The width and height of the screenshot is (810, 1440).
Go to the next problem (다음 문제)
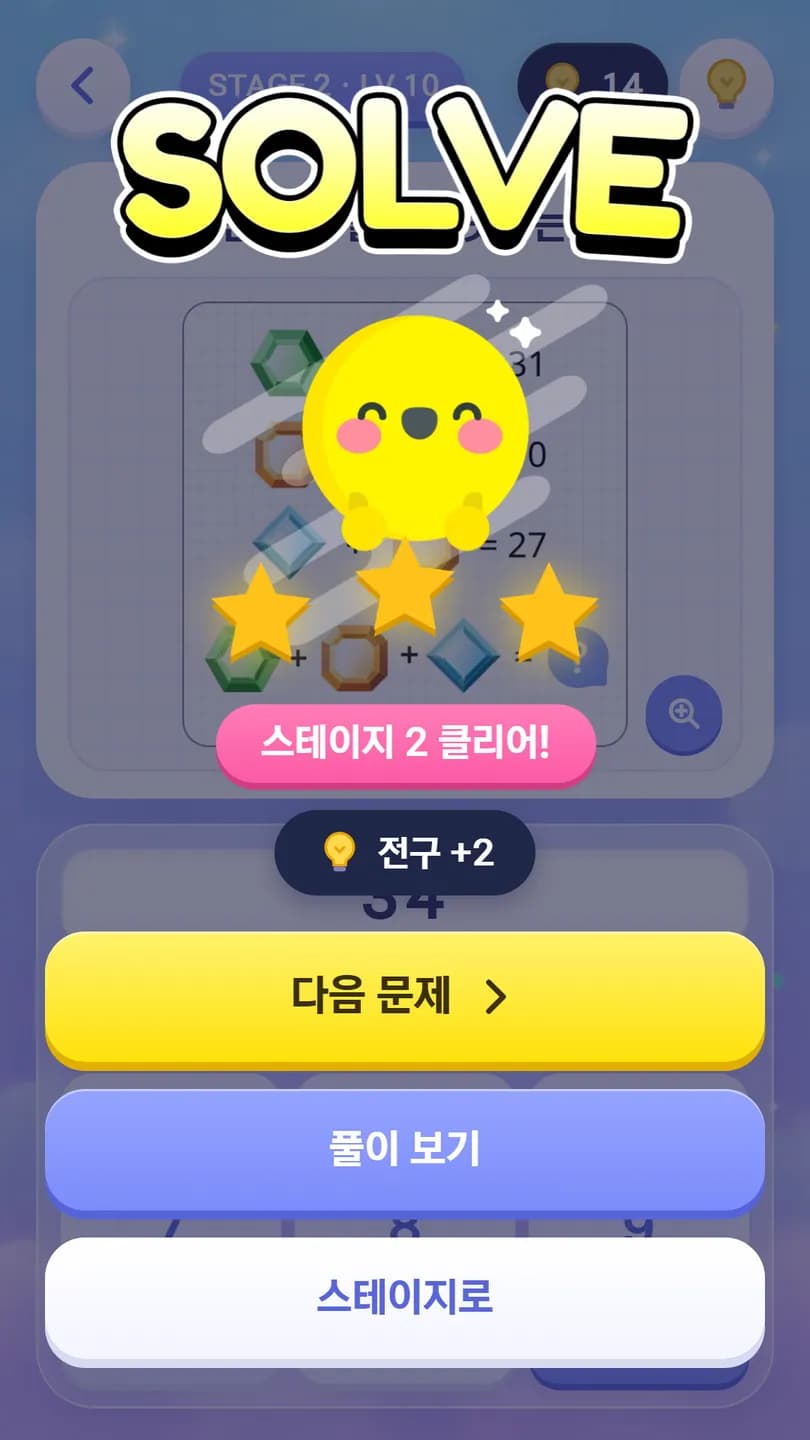[x=405, y=999]
